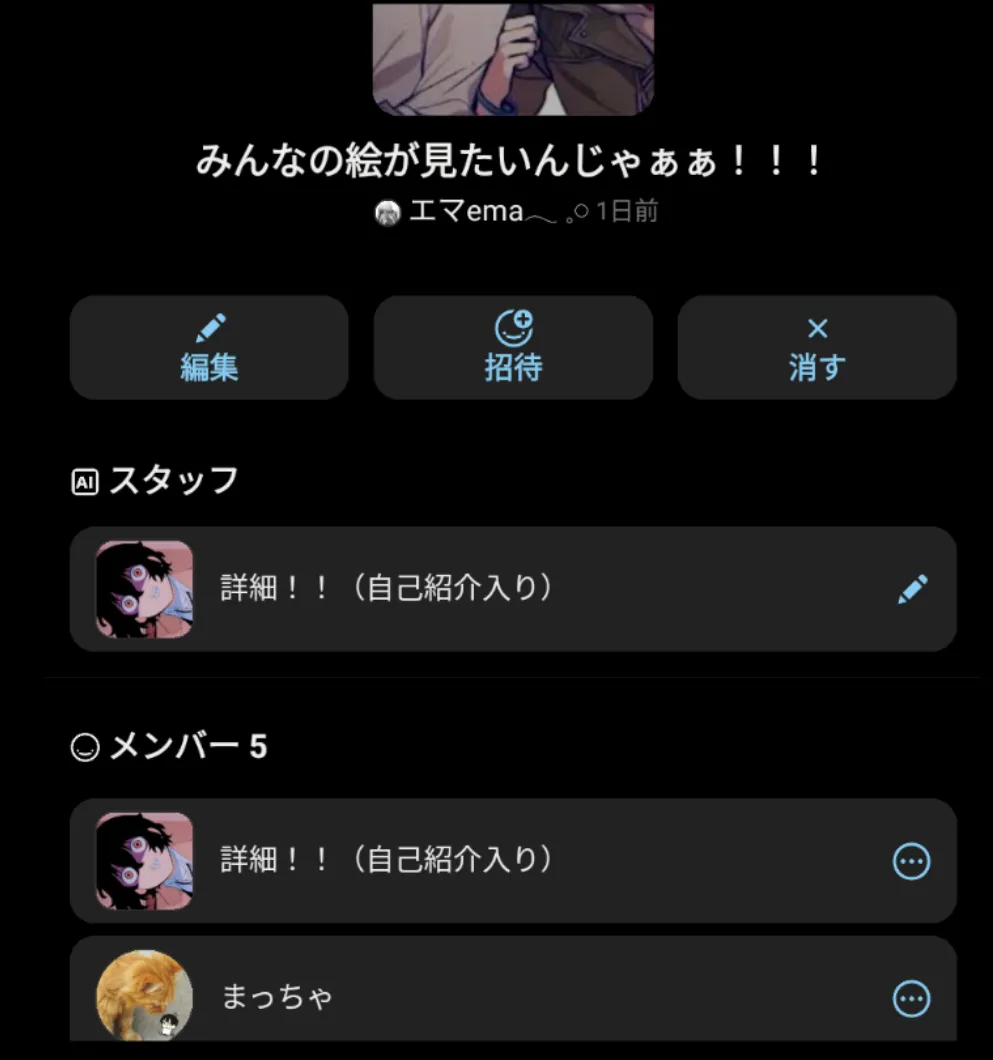Screen dimensions: 993x1060
Task: Open the group cover image
Action: (513, 58)
